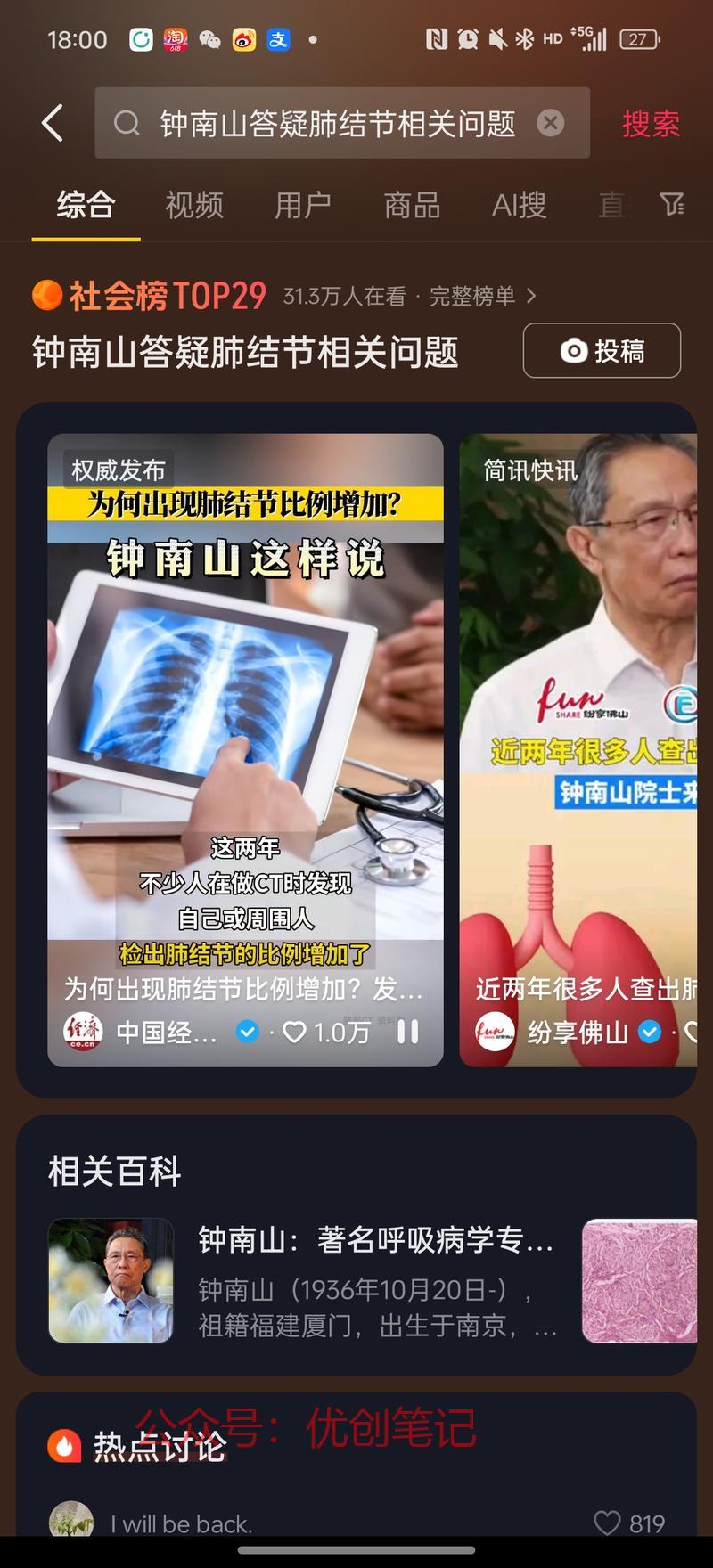Switch to the 商品 tab
The image size is (713, 1568).
click(412, 205)
